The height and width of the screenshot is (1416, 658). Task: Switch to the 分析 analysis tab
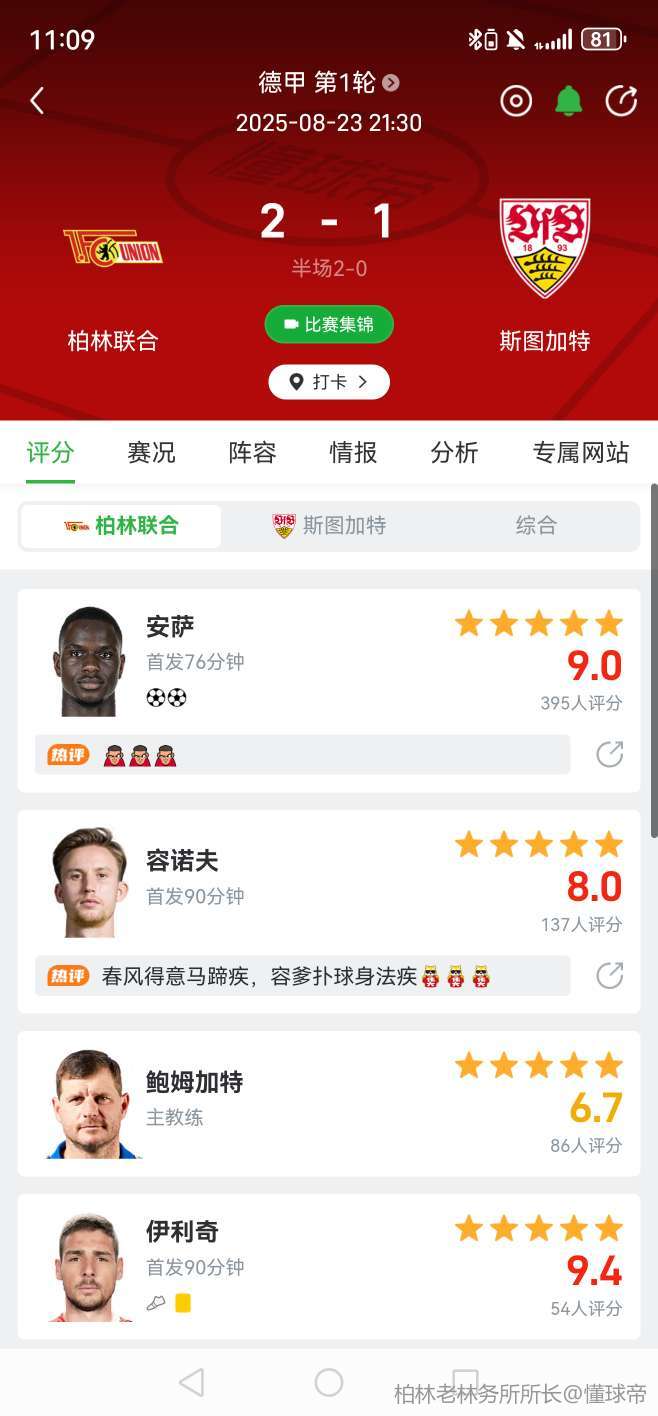click(x=454, y=453)
